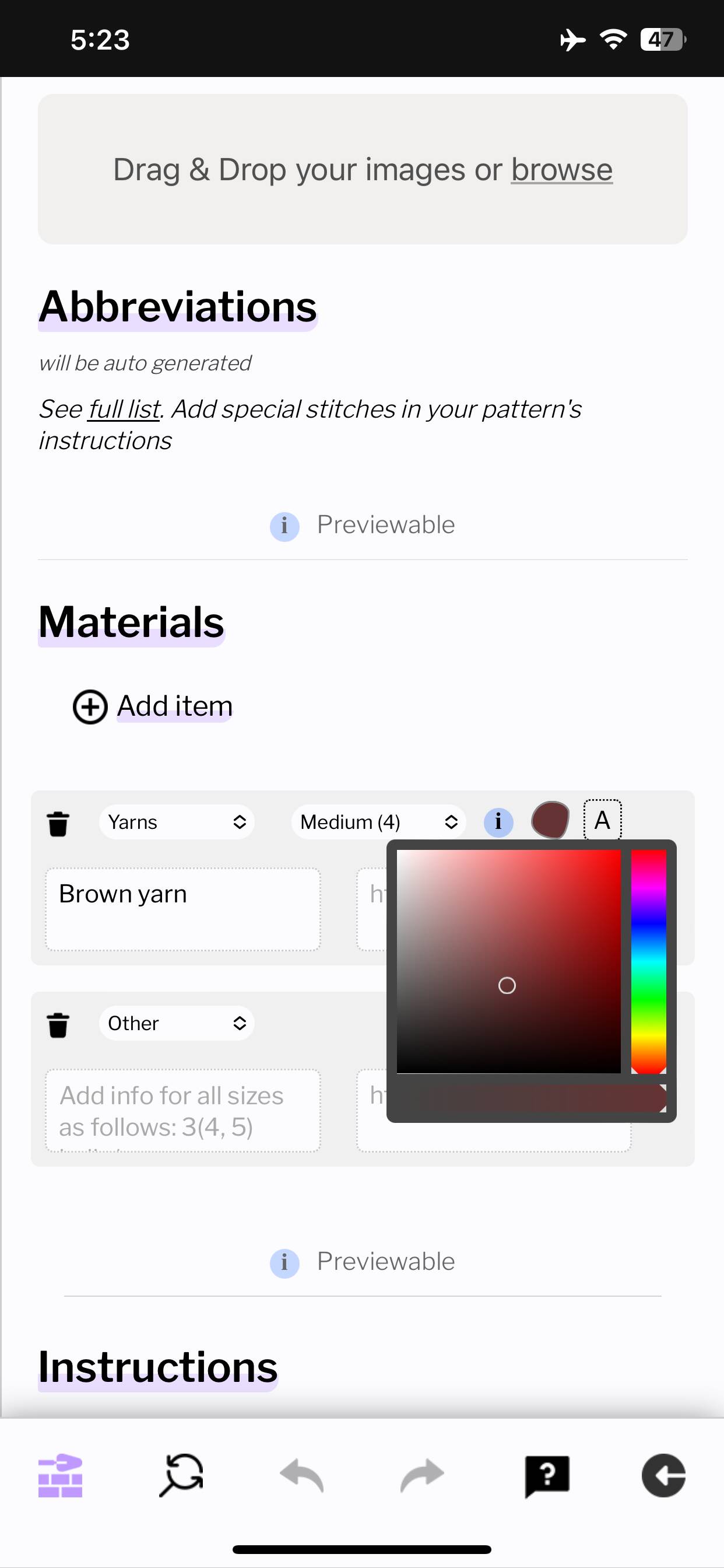This screenshot has width=724, height=1568.
Task: Tap the brown yarn color swatch
Action: coord(550,820)
